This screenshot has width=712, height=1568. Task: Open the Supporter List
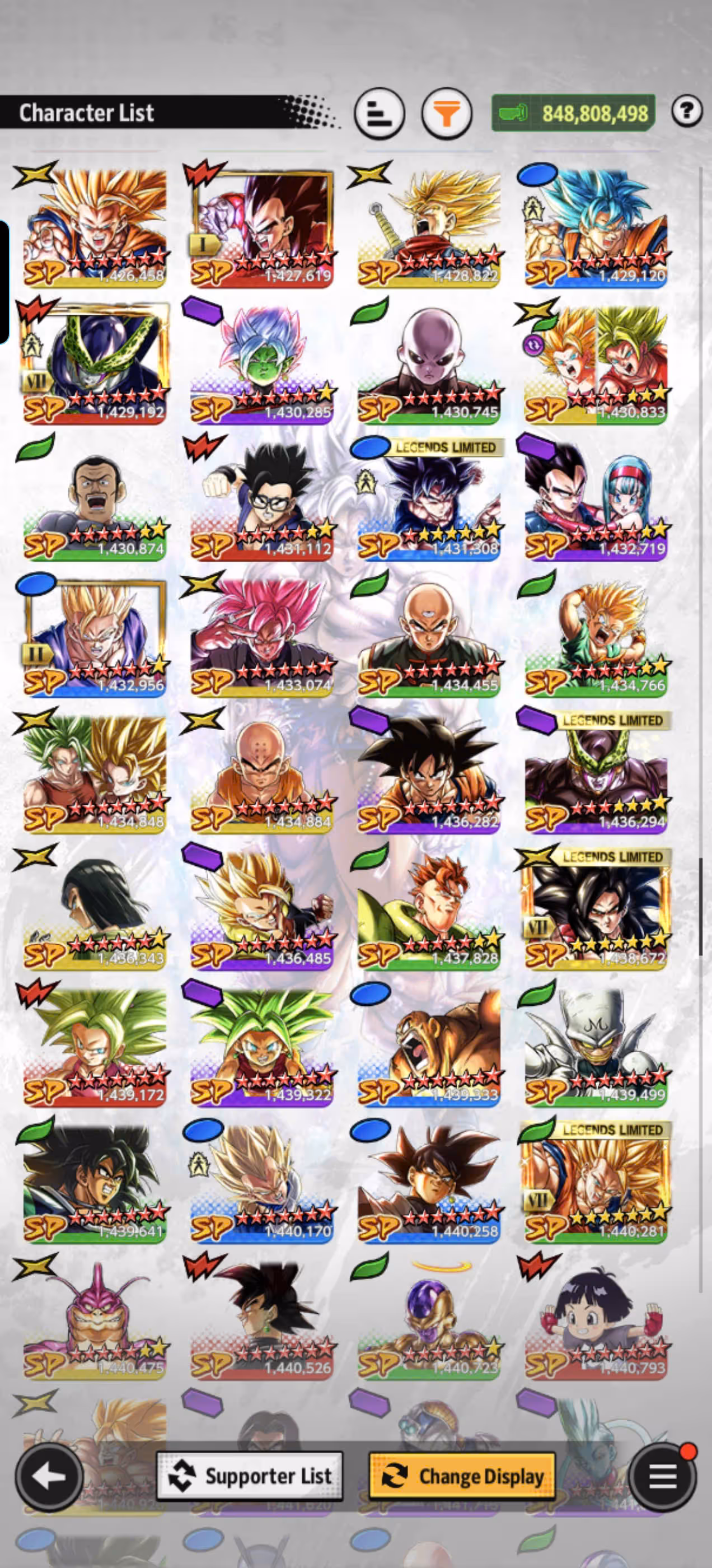click(250, 1476)
